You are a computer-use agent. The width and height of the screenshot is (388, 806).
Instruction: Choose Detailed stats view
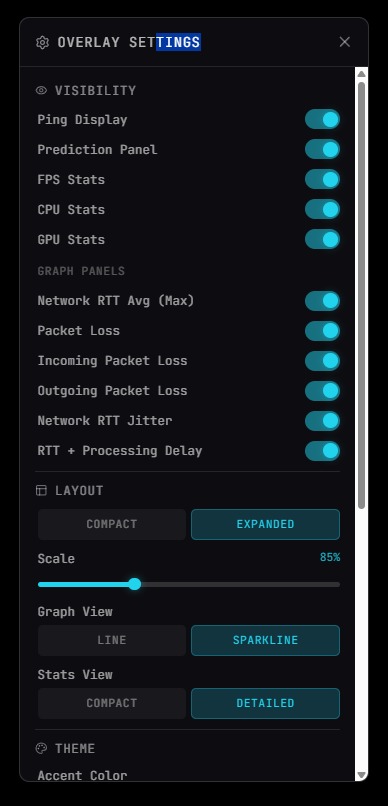[265, 703]
